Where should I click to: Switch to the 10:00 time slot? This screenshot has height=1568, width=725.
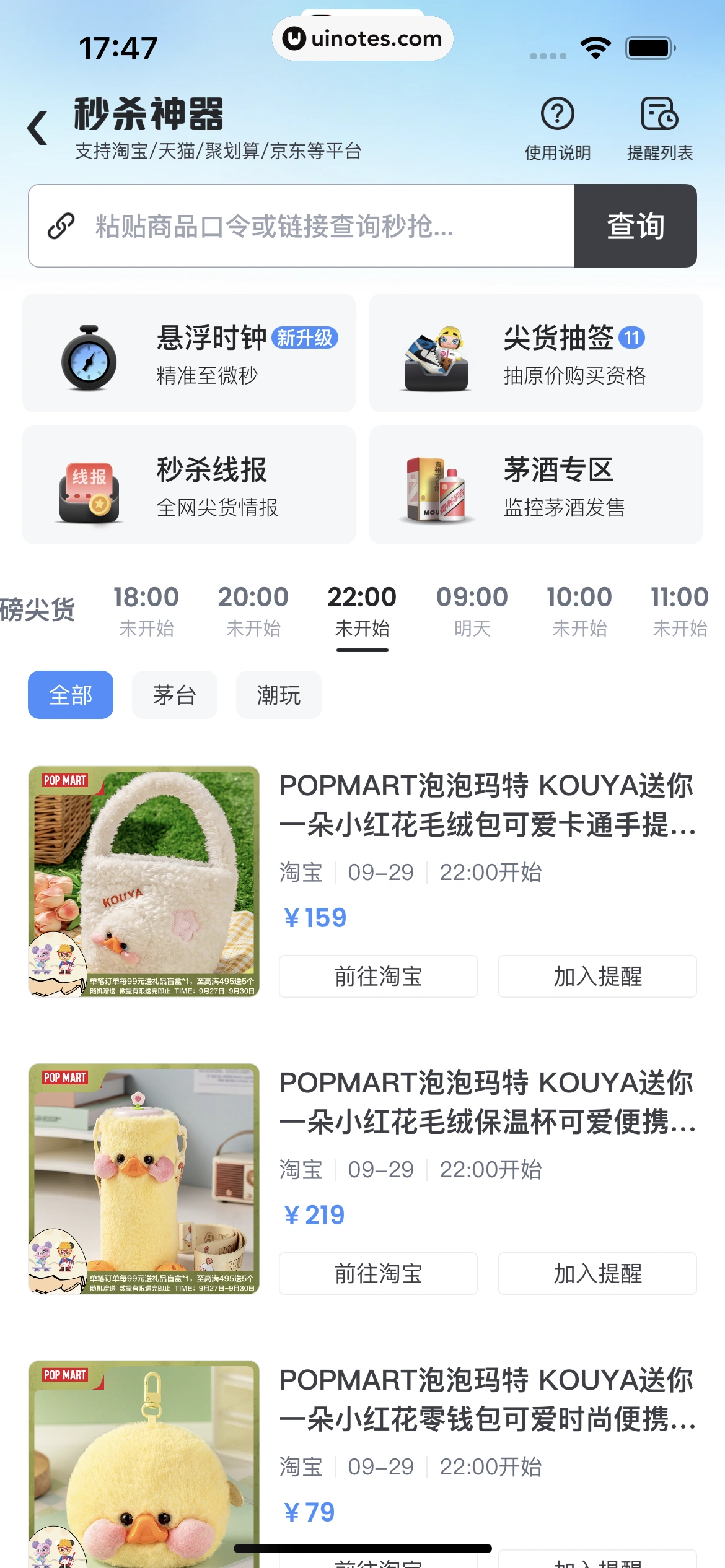pos(579,610)
